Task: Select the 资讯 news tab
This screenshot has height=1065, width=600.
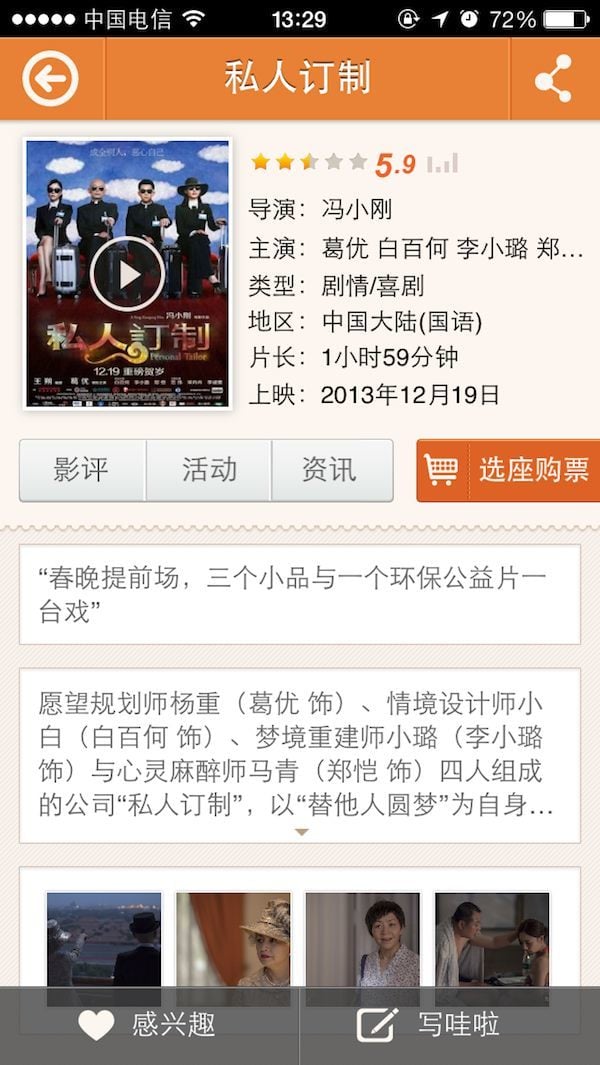Action: point(330,470)
